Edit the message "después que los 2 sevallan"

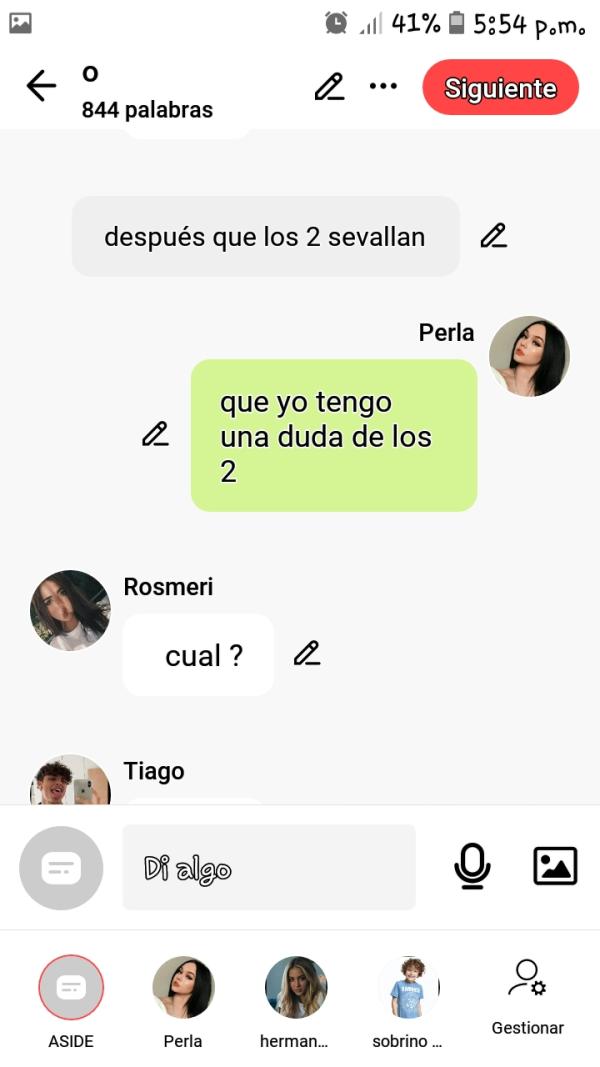click(x=493, y=236)
